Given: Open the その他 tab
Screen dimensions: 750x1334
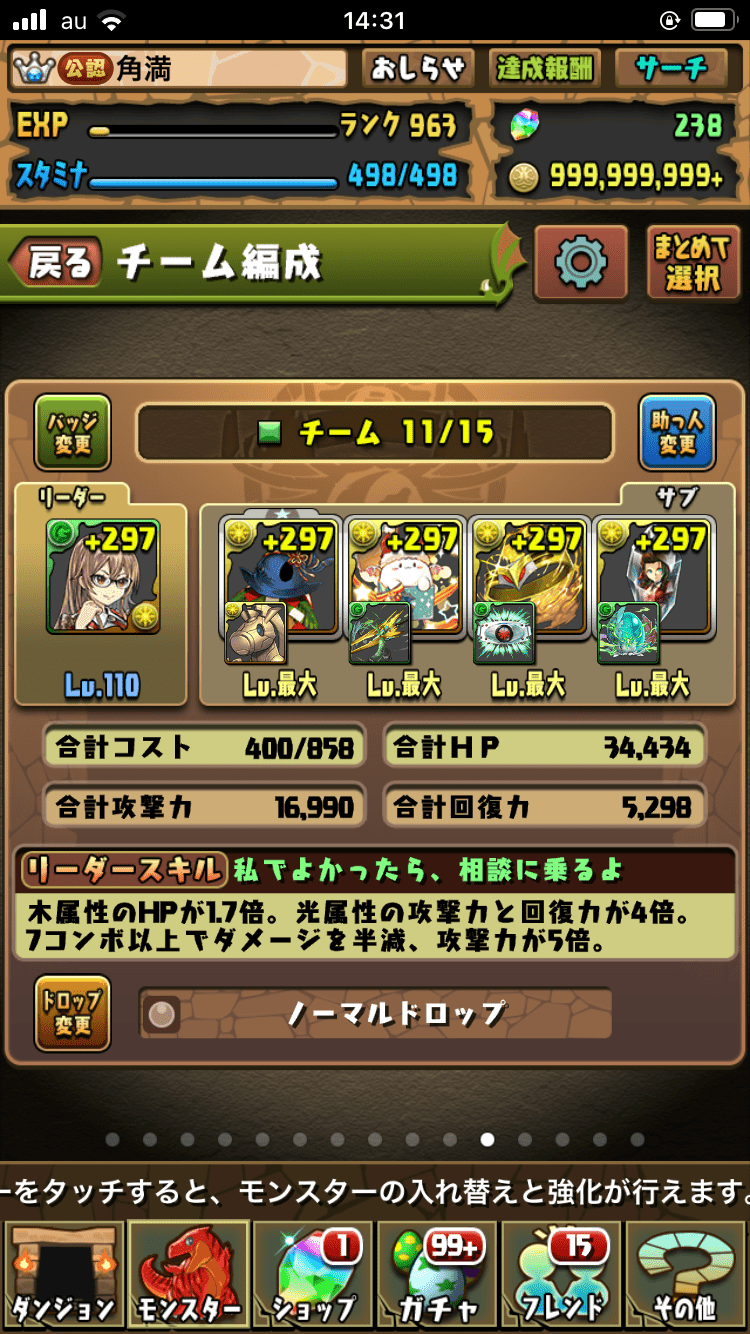Looking at the screenshot, I should click(686, 1274).
